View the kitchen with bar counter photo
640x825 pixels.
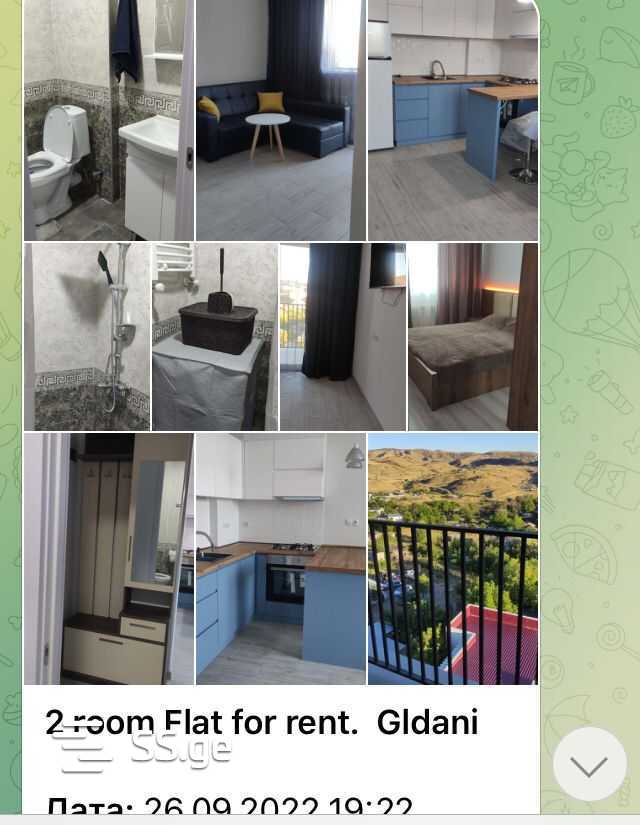[x=452, y=120]
